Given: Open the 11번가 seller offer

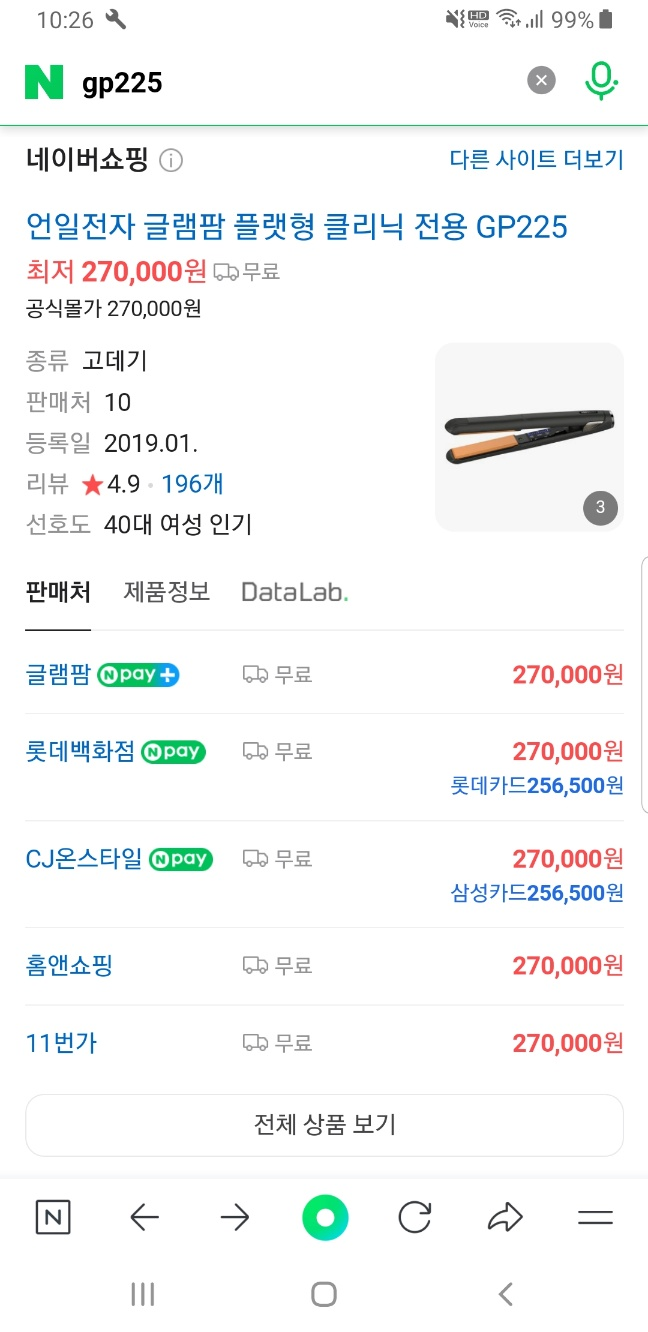Looking at the screenshot, I should (x=61, y=1043).
